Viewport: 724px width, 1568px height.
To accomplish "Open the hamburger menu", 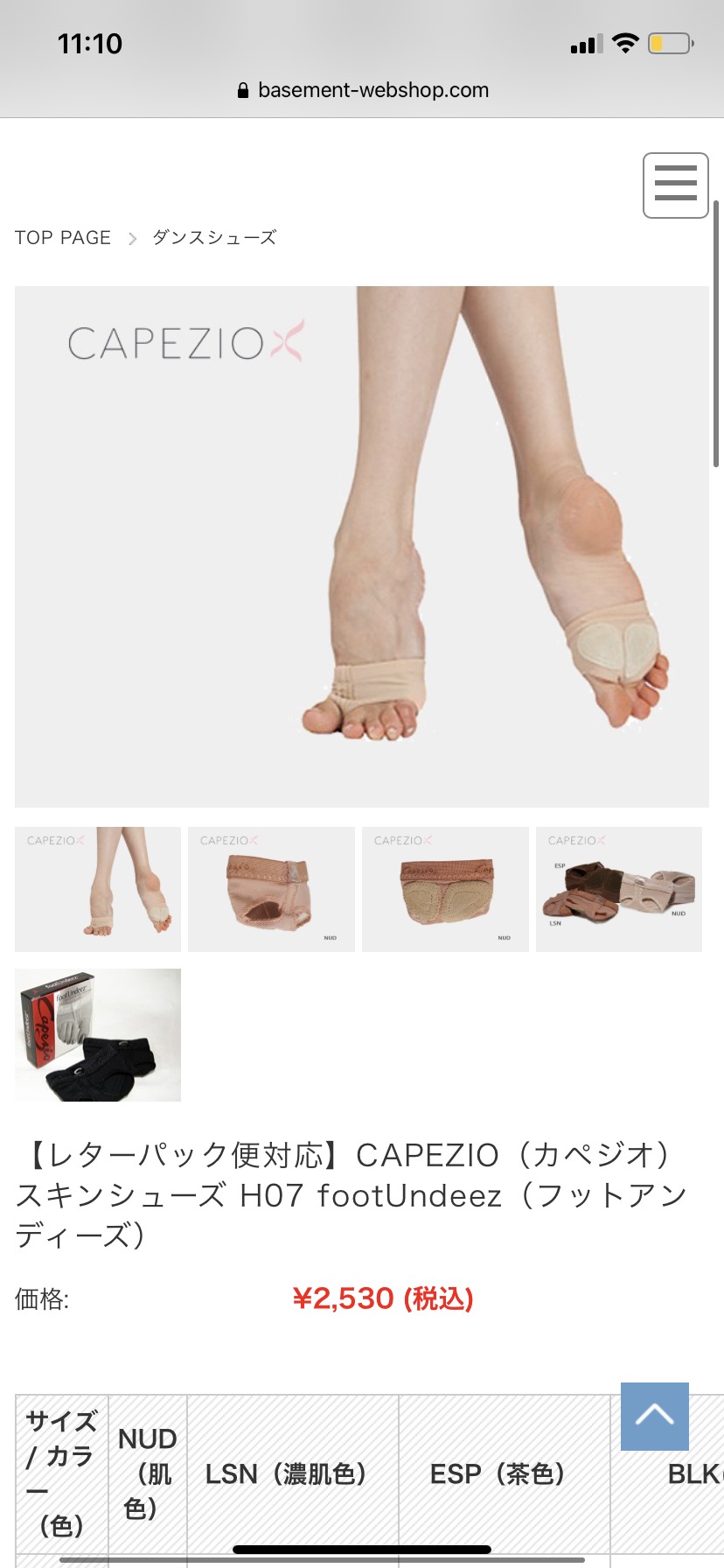I will pyautogui.click(x=675, y=185).
